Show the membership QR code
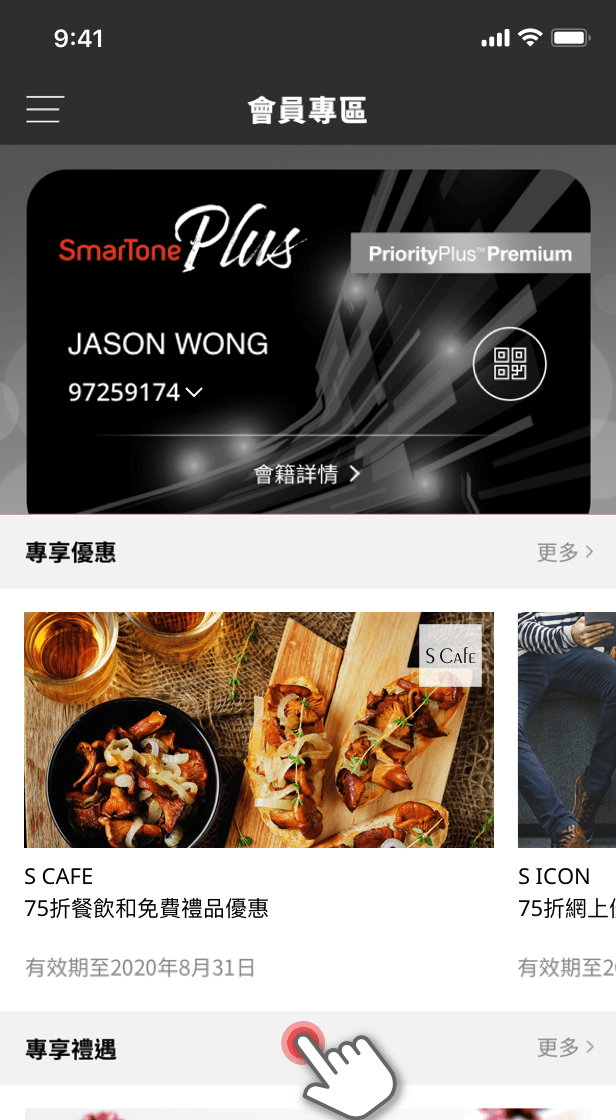The width and height of the screenshot is (616, 1120). [x=509, y=364]
